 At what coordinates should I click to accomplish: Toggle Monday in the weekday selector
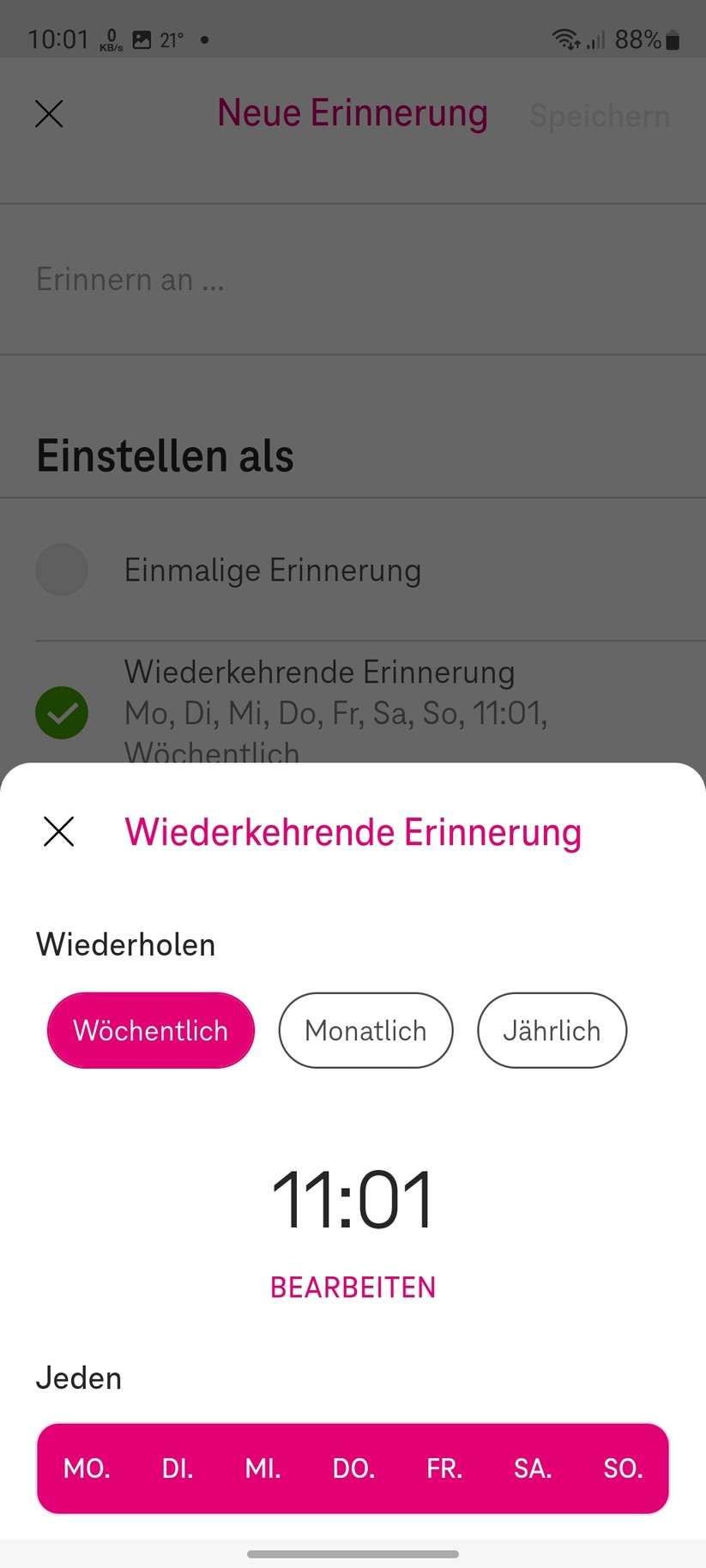click(x=86, y=1468)
